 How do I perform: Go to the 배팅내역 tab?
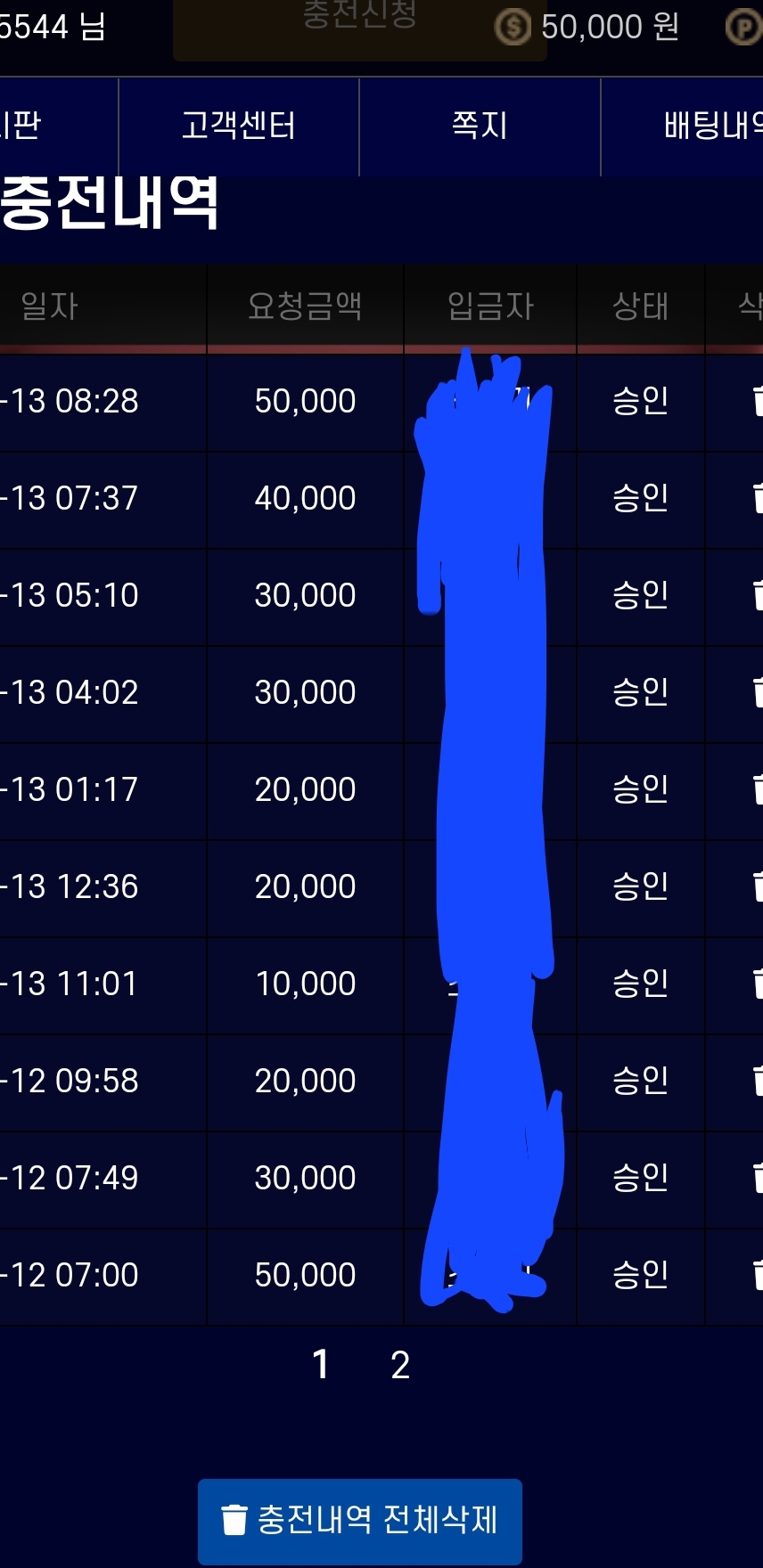pyautogui.click(x=683, y=127)
